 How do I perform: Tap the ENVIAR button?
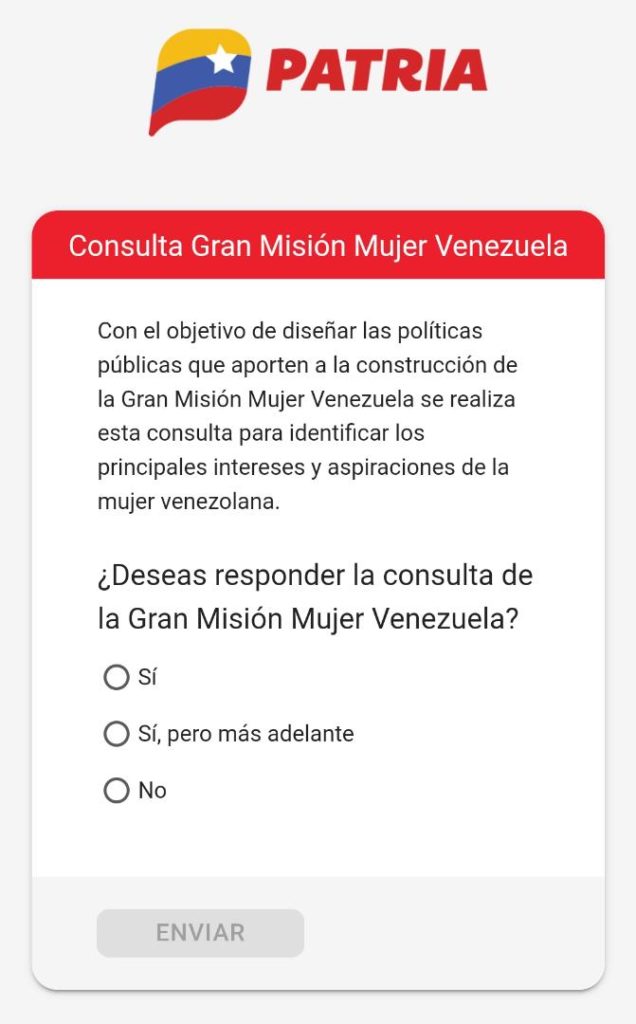200,933
